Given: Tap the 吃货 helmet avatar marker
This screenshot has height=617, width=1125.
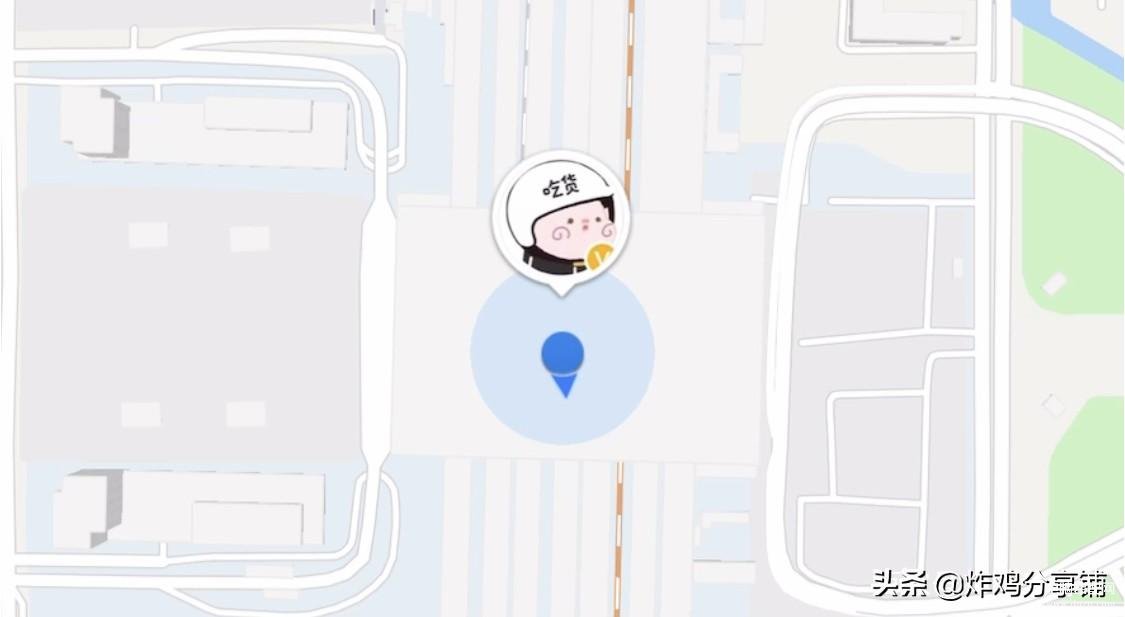Looking at the screenshot, I should [561, 219].
